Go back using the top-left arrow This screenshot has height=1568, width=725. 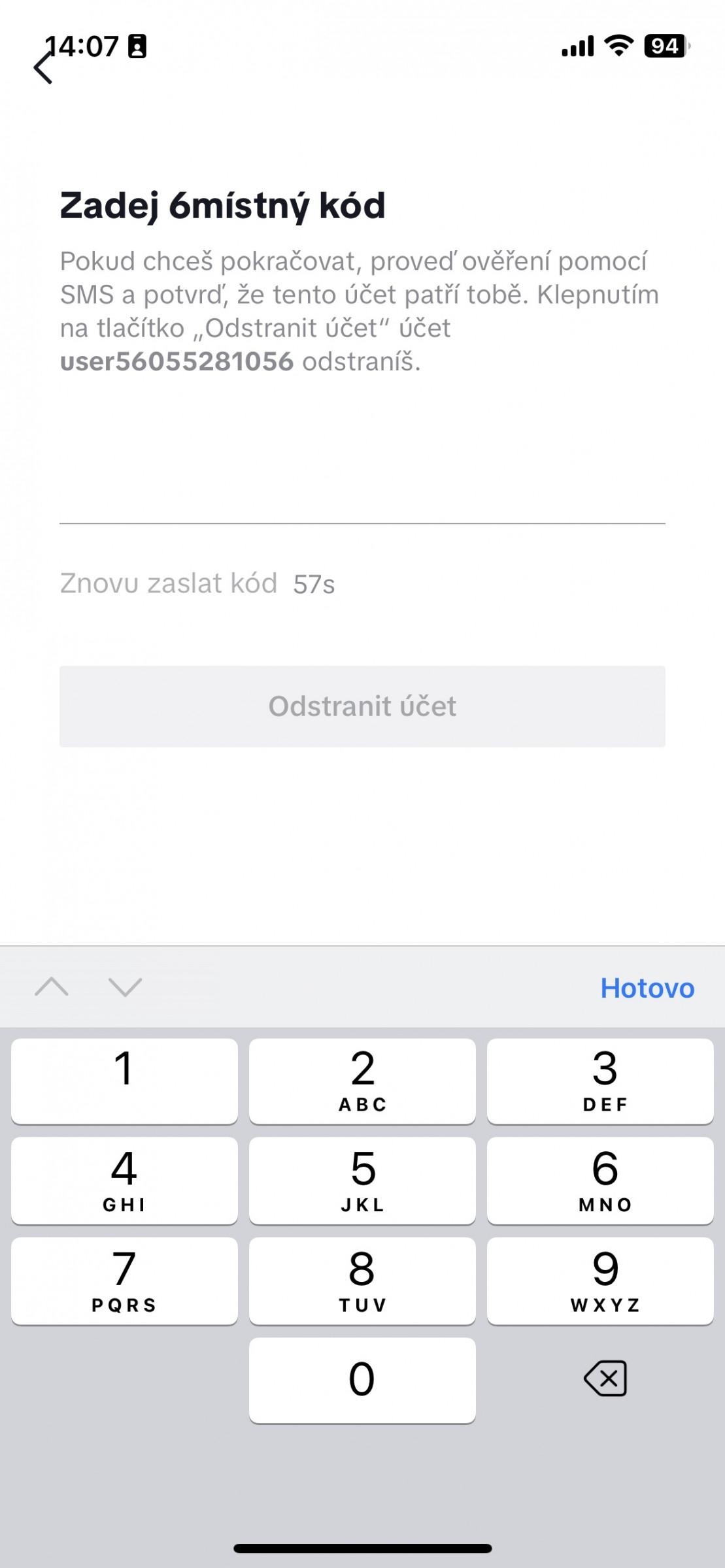pos(43,67)
